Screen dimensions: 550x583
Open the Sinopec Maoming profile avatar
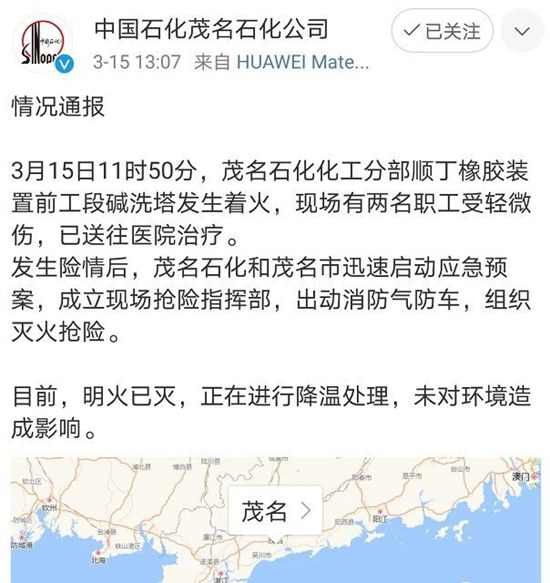pos(43,43)
